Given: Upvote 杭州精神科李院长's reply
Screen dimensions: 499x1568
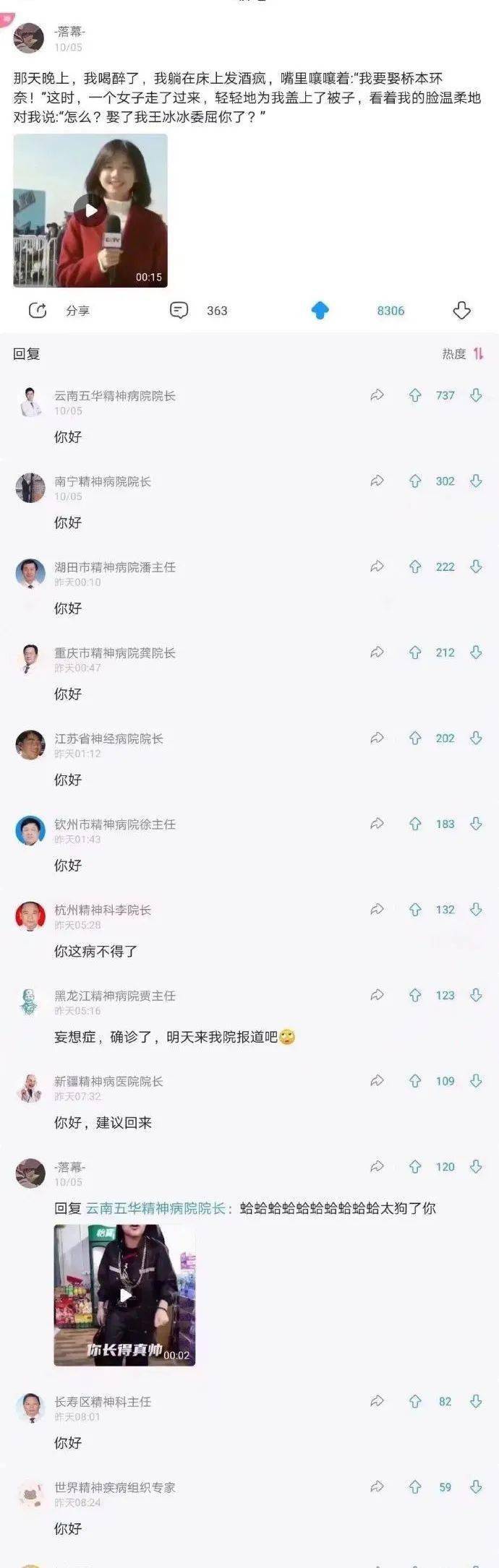Looking at the screenshot, I should (415, 910).
